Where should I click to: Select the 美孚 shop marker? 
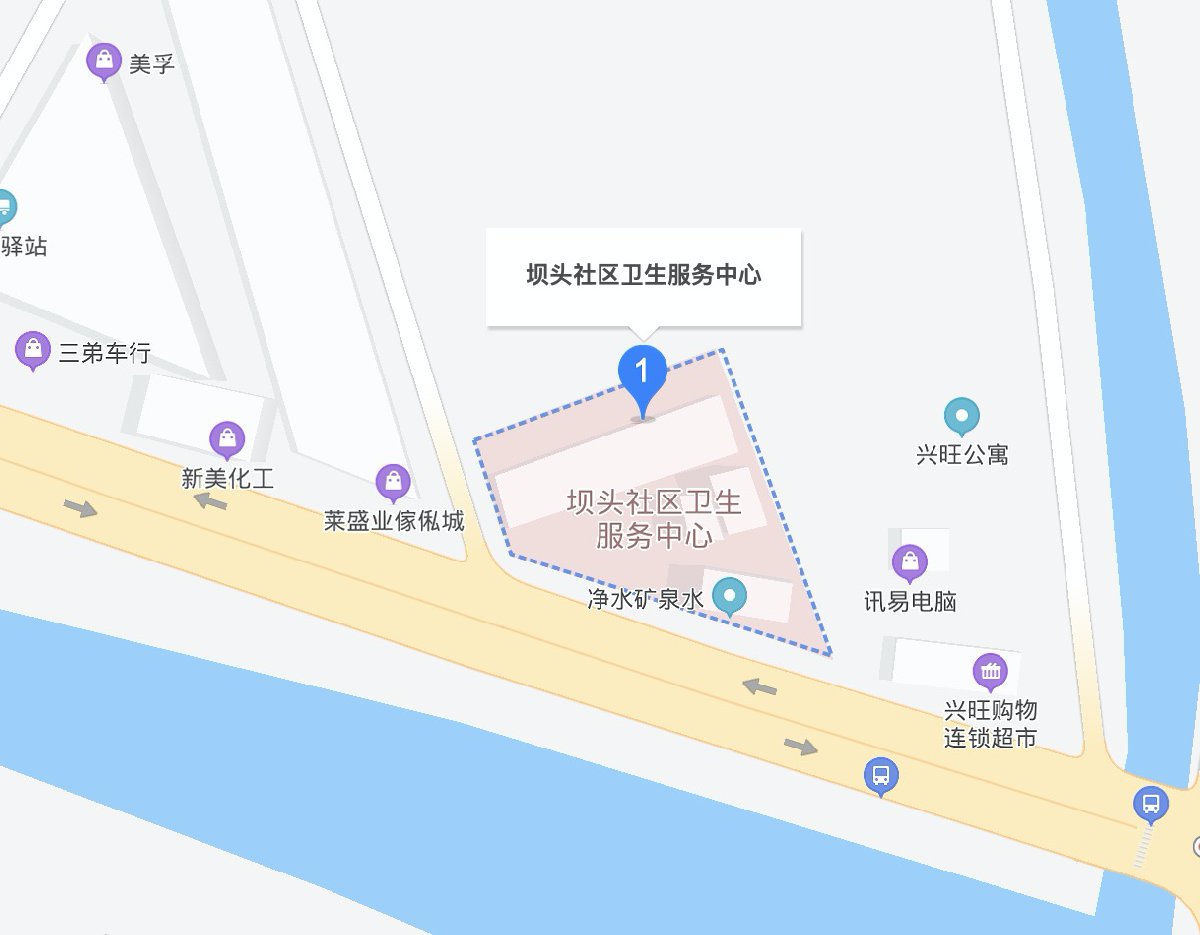click(x=104, y=62)
